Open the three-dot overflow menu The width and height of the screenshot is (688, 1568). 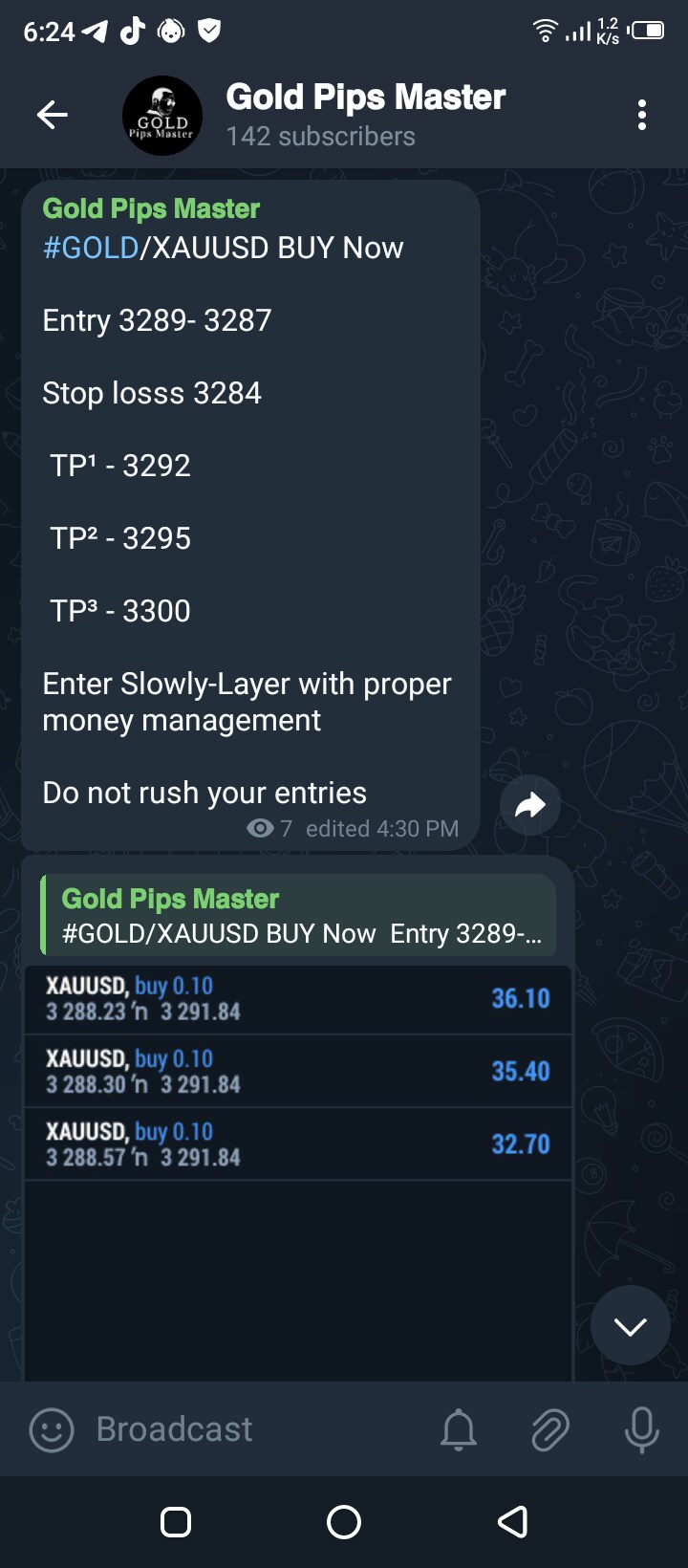[642, 116]
